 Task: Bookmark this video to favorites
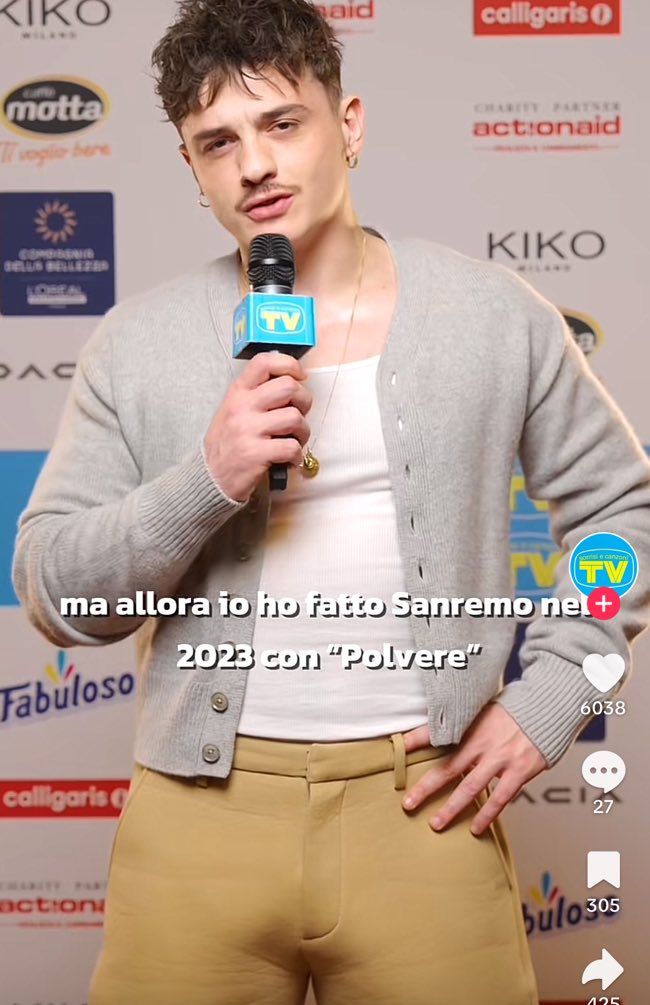click(x=603, y=870)
